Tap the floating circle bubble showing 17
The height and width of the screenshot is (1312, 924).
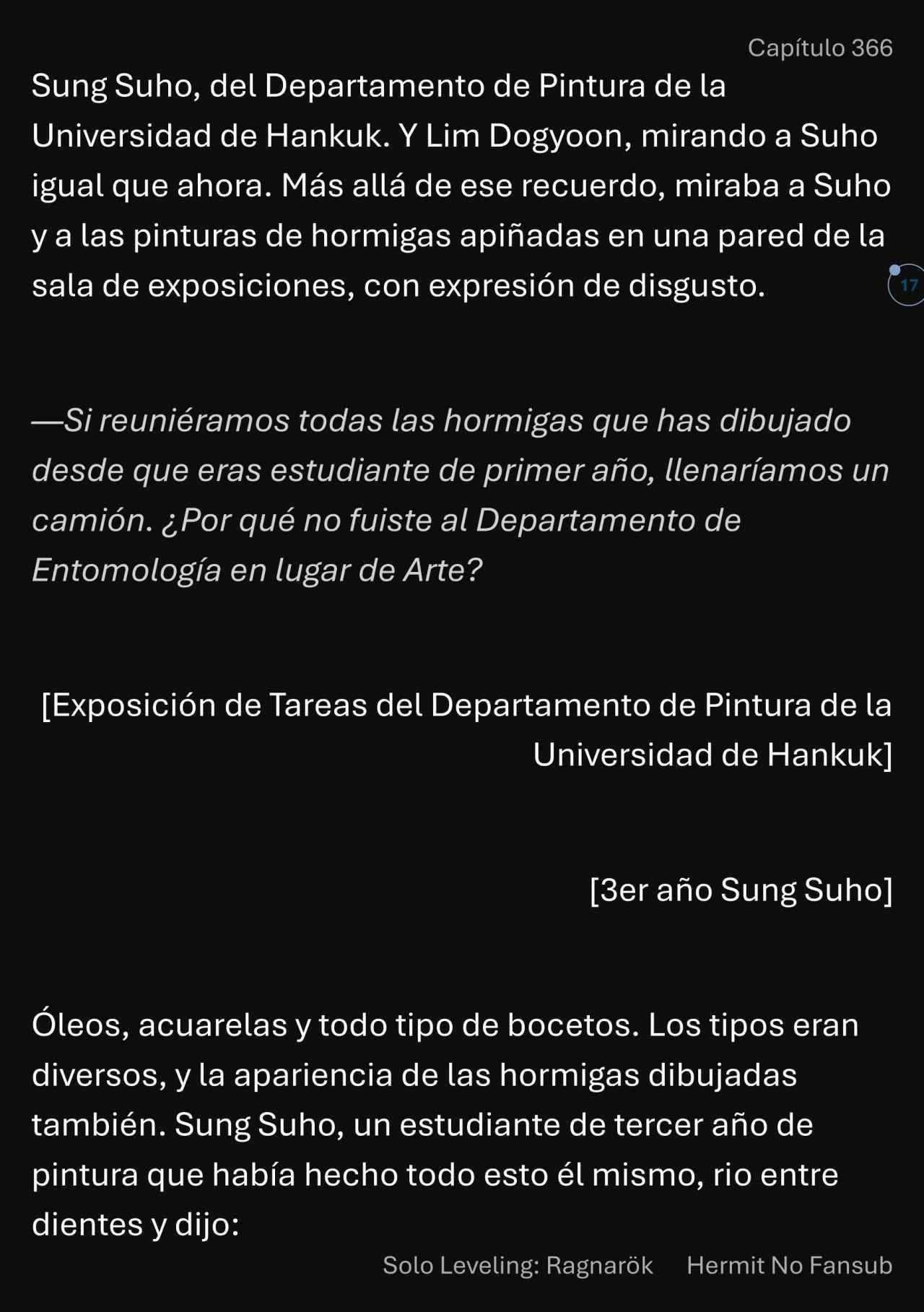click(x=907, y=285)
